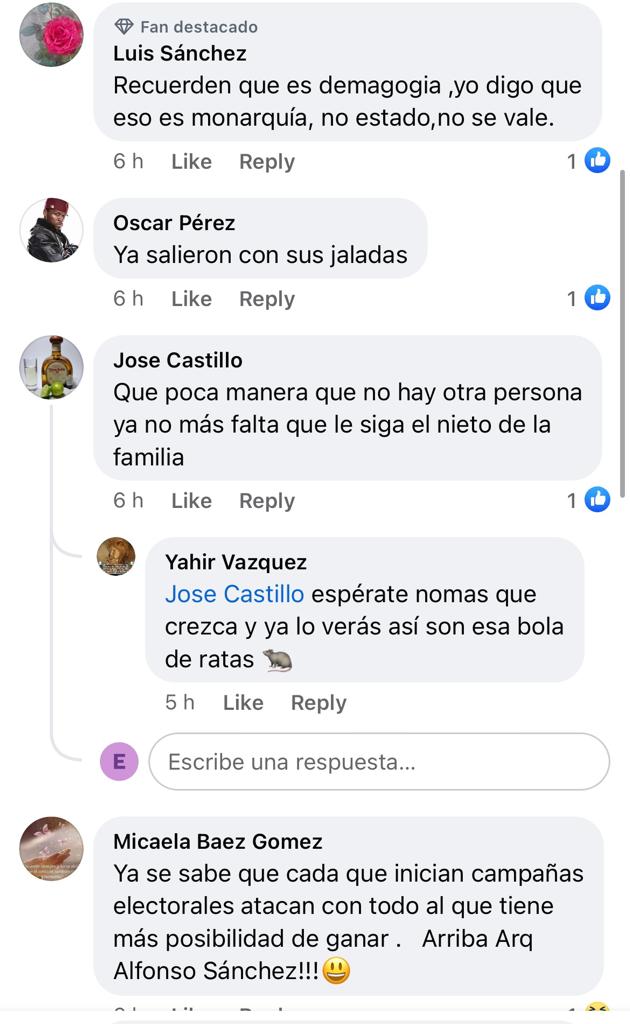
Task: Open Jose Castillo's profile avatar
Action: tap(52, 367)
